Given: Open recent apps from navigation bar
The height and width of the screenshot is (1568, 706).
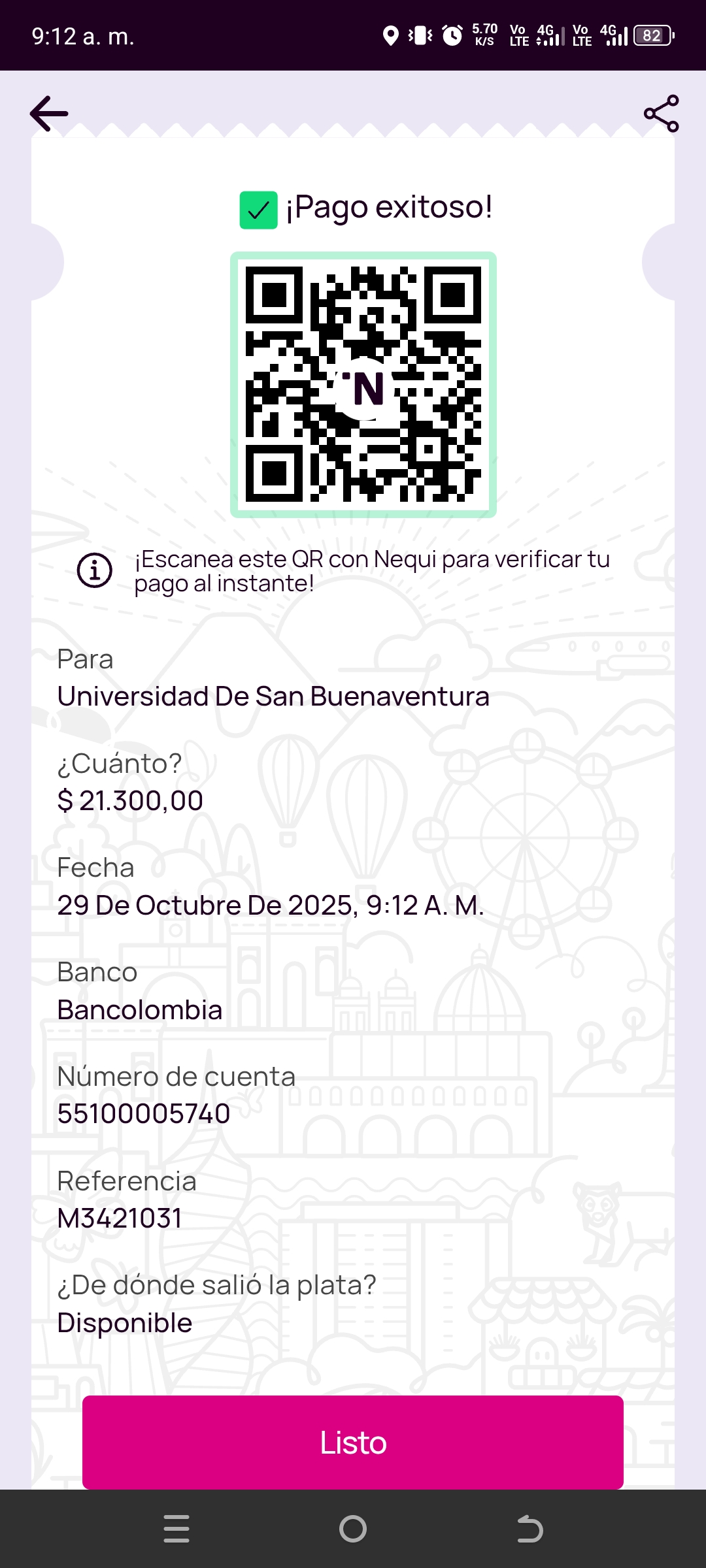Looking at the screenshot, I should coord(176,1529).
